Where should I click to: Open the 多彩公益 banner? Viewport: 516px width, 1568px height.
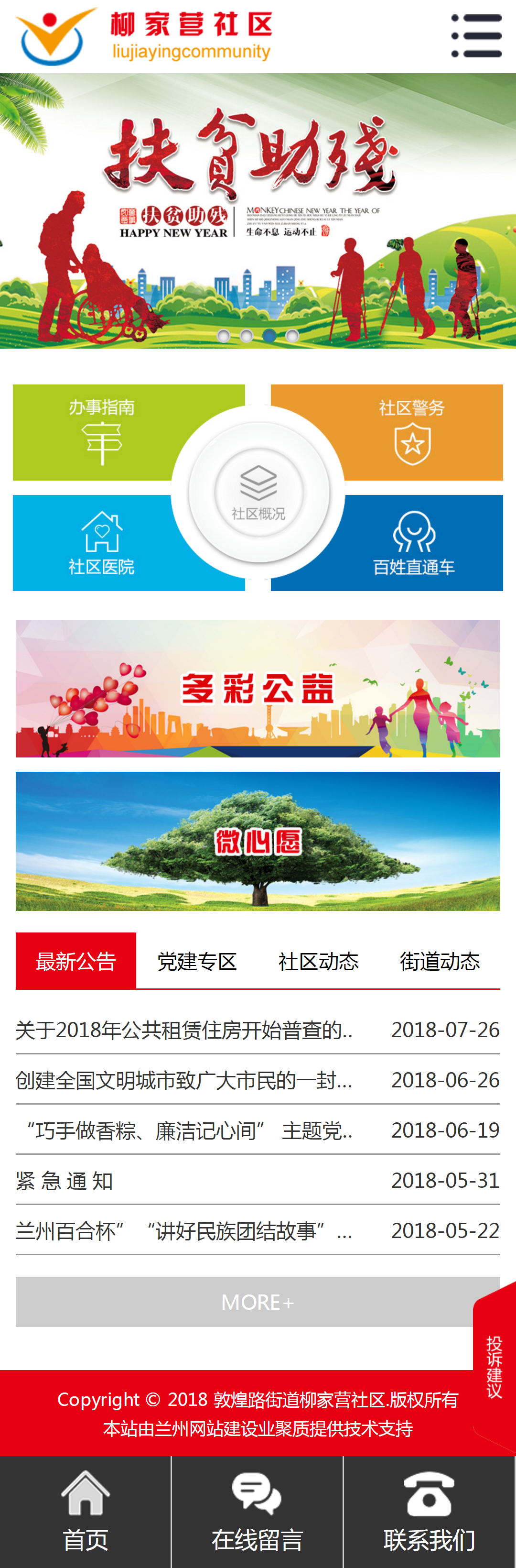pyautogui.click(x=258, y=689)
